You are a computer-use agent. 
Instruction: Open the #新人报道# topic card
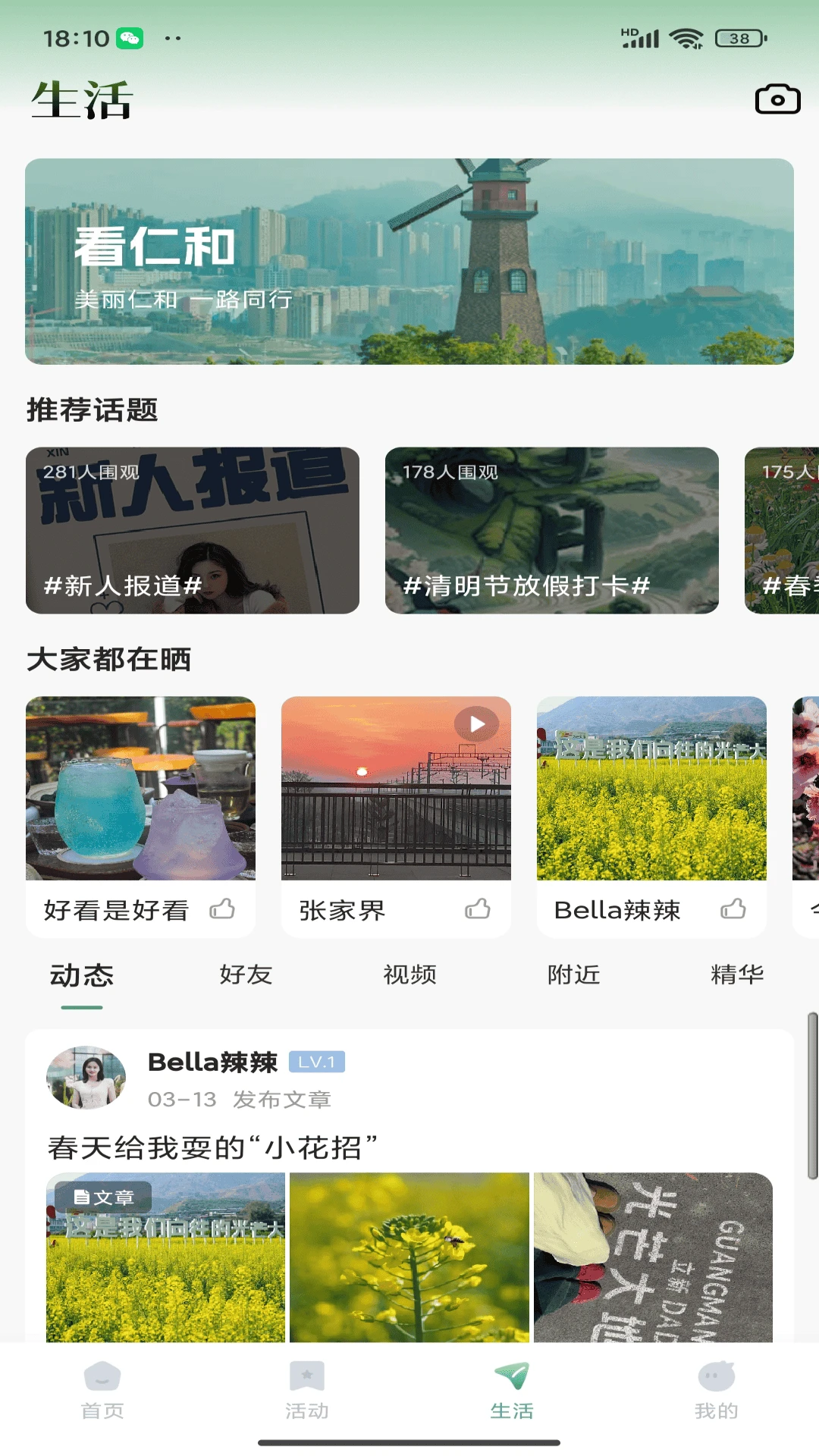point(192,532)
